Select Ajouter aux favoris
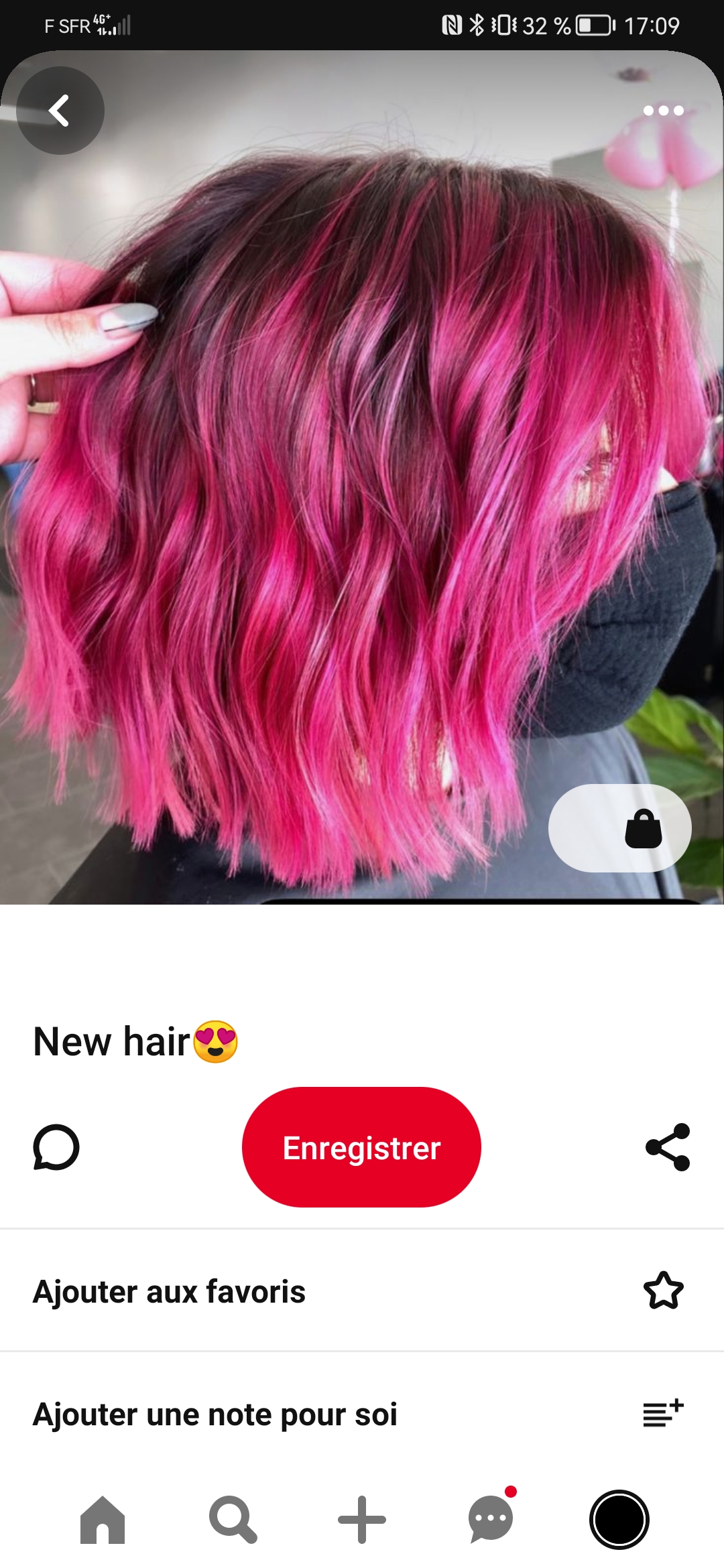Screen dimensions: 724x1568 pyautogui.click(x=362, y=1291)
